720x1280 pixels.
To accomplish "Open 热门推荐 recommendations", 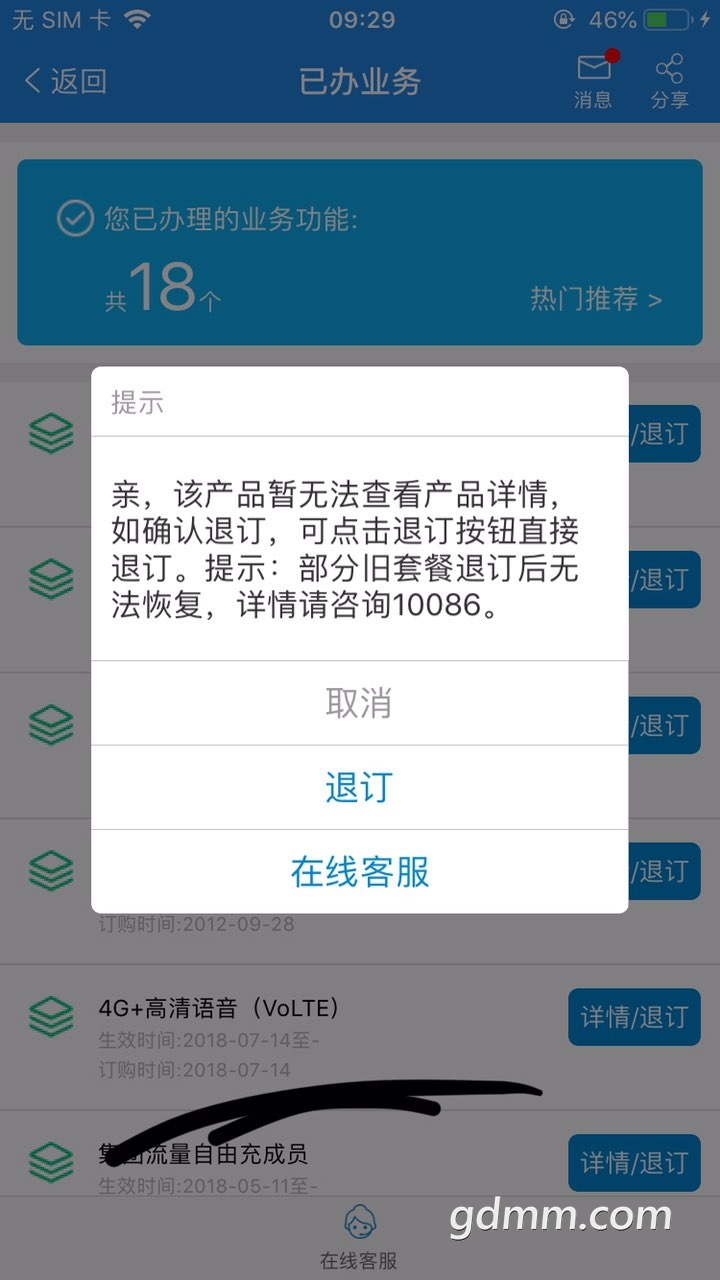I will point(596,299).
